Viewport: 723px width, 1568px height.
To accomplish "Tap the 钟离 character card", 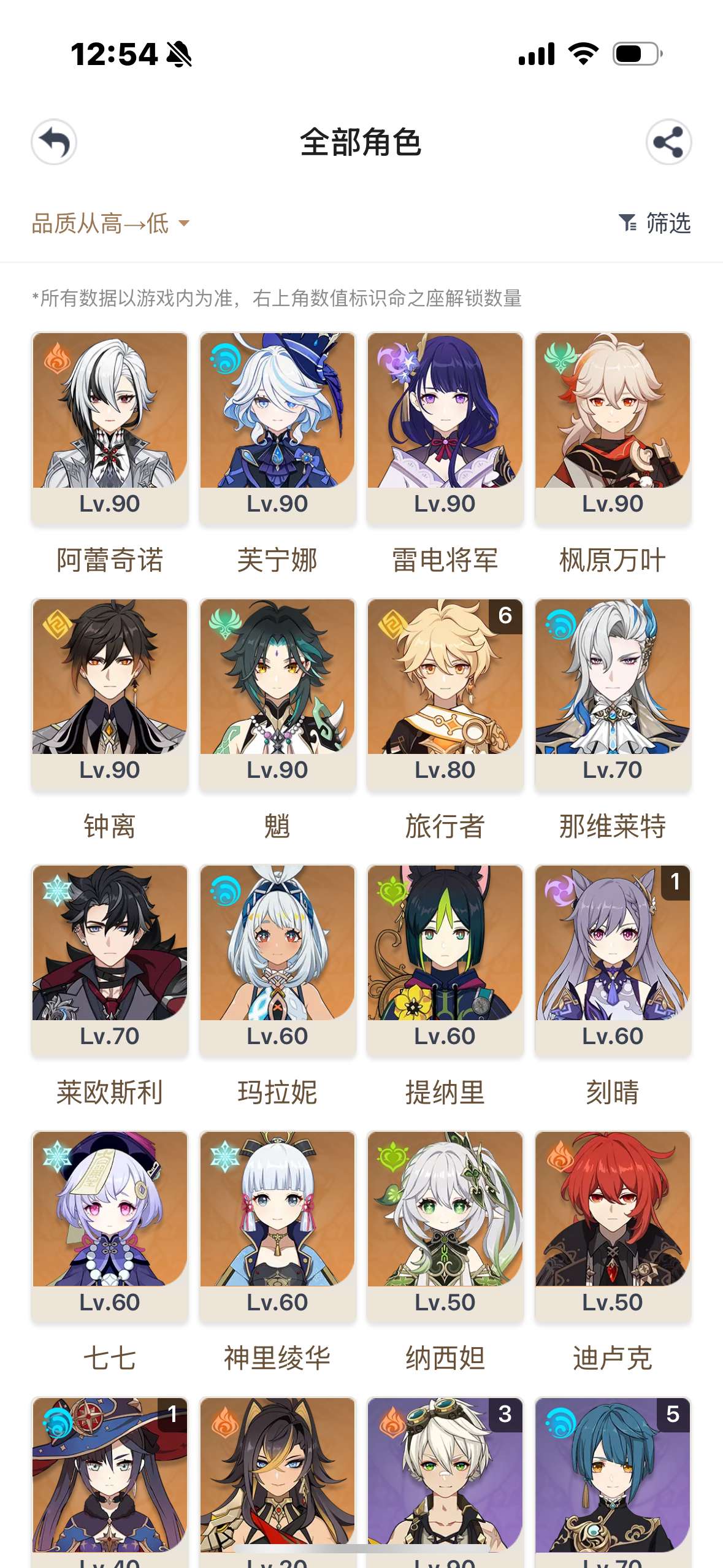I will pyautogui.click(x=110, y=694).
